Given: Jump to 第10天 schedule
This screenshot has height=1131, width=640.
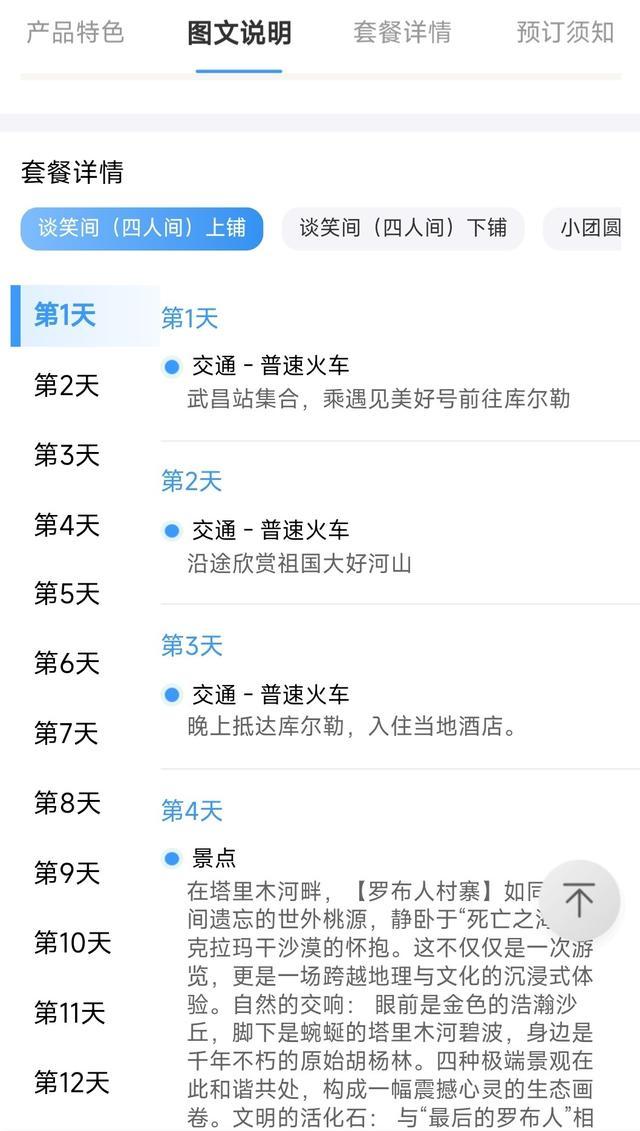Looking at the screenshot, I should tap(72, 942).
